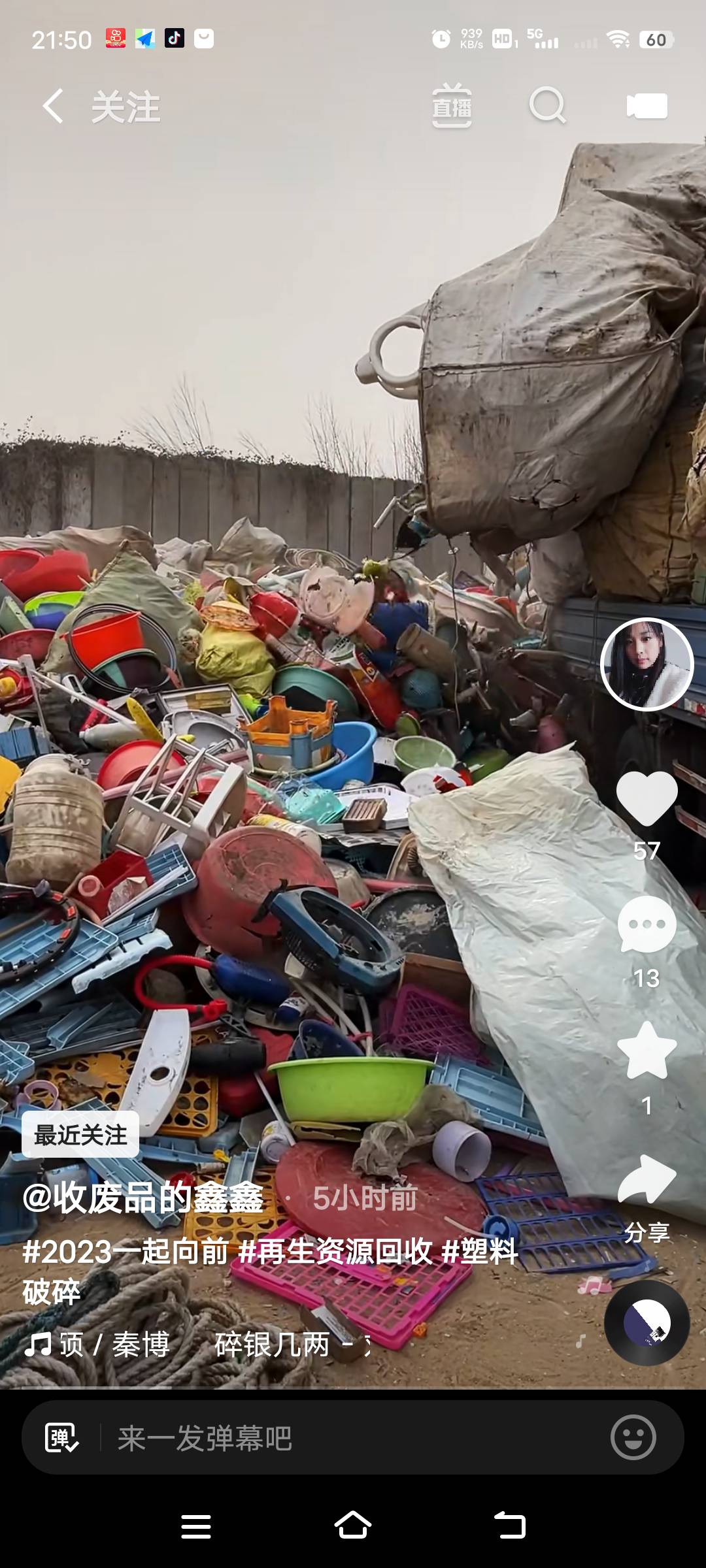Tap the 来一发弹幕吧 danmaku input
This screenshot has height=1568, width=706.
click(353, 1439)
